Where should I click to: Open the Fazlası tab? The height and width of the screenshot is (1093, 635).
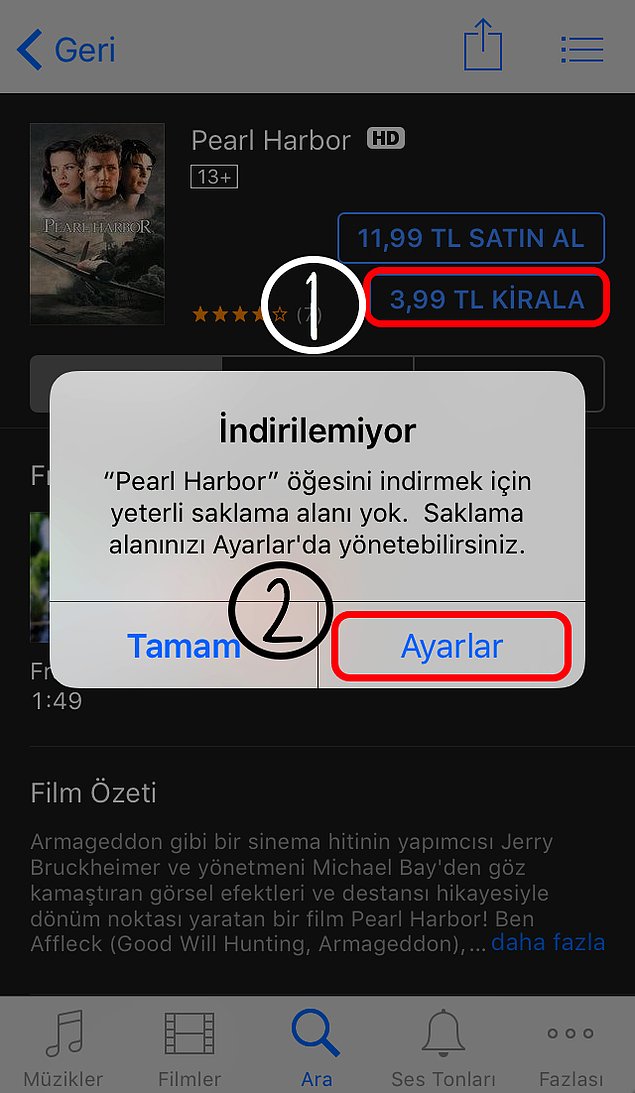[571, 1047]
